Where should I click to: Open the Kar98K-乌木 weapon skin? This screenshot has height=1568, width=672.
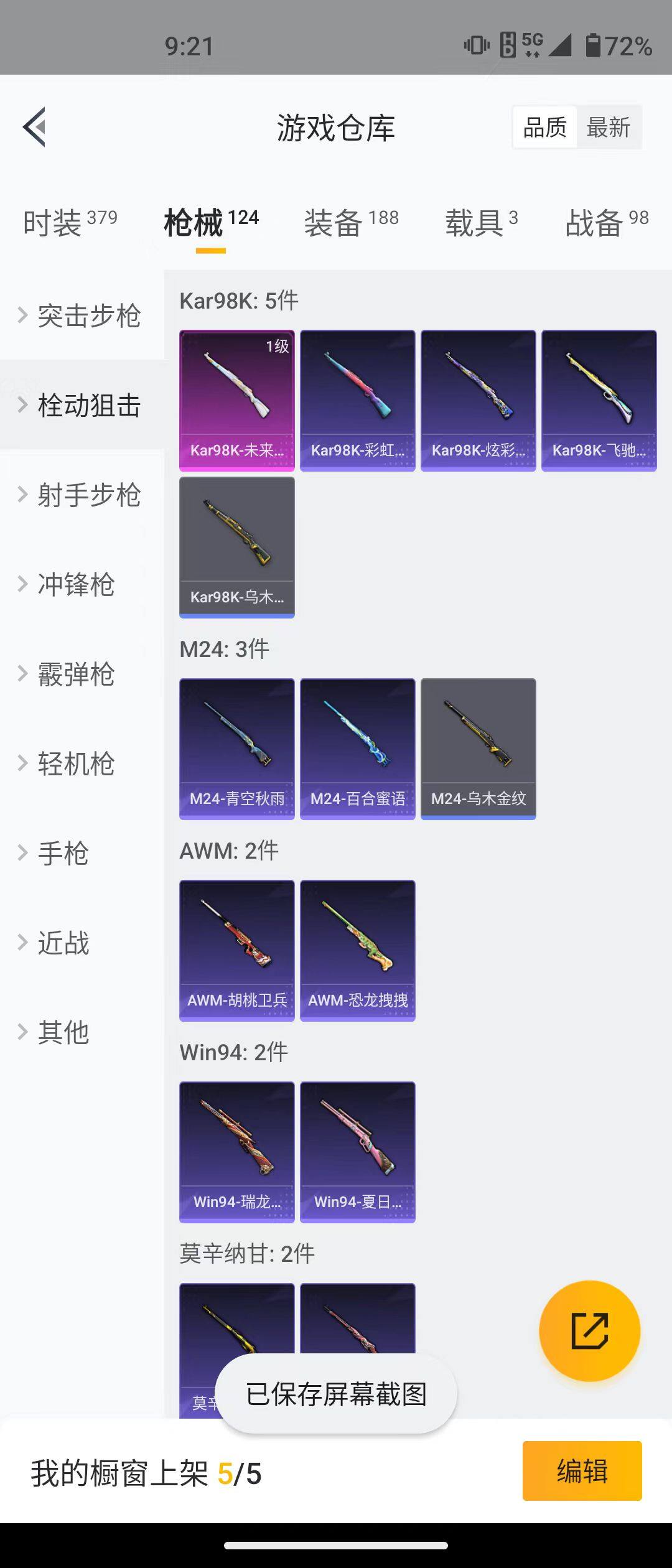tap(236, 548)
